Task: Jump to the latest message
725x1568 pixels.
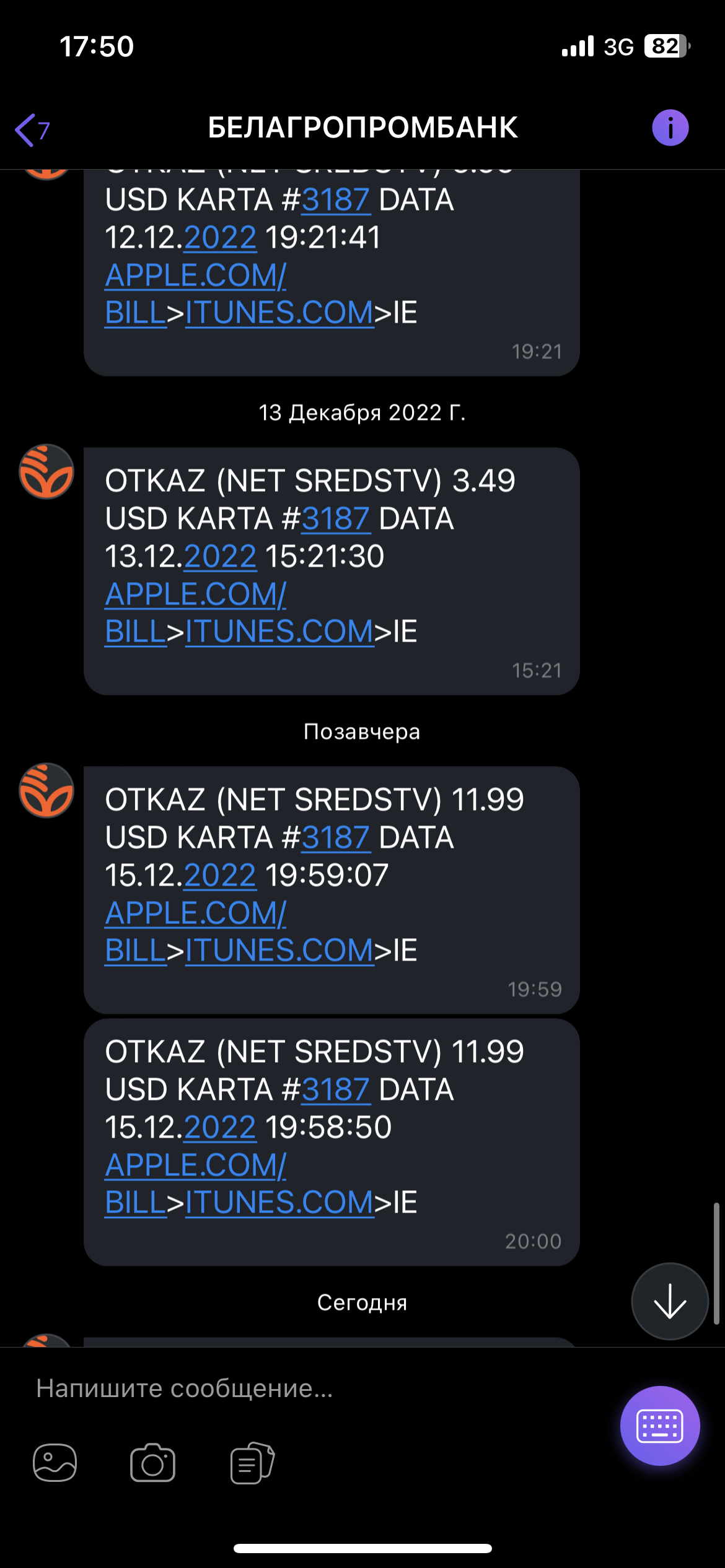Action: click(x=669, y=1301)
